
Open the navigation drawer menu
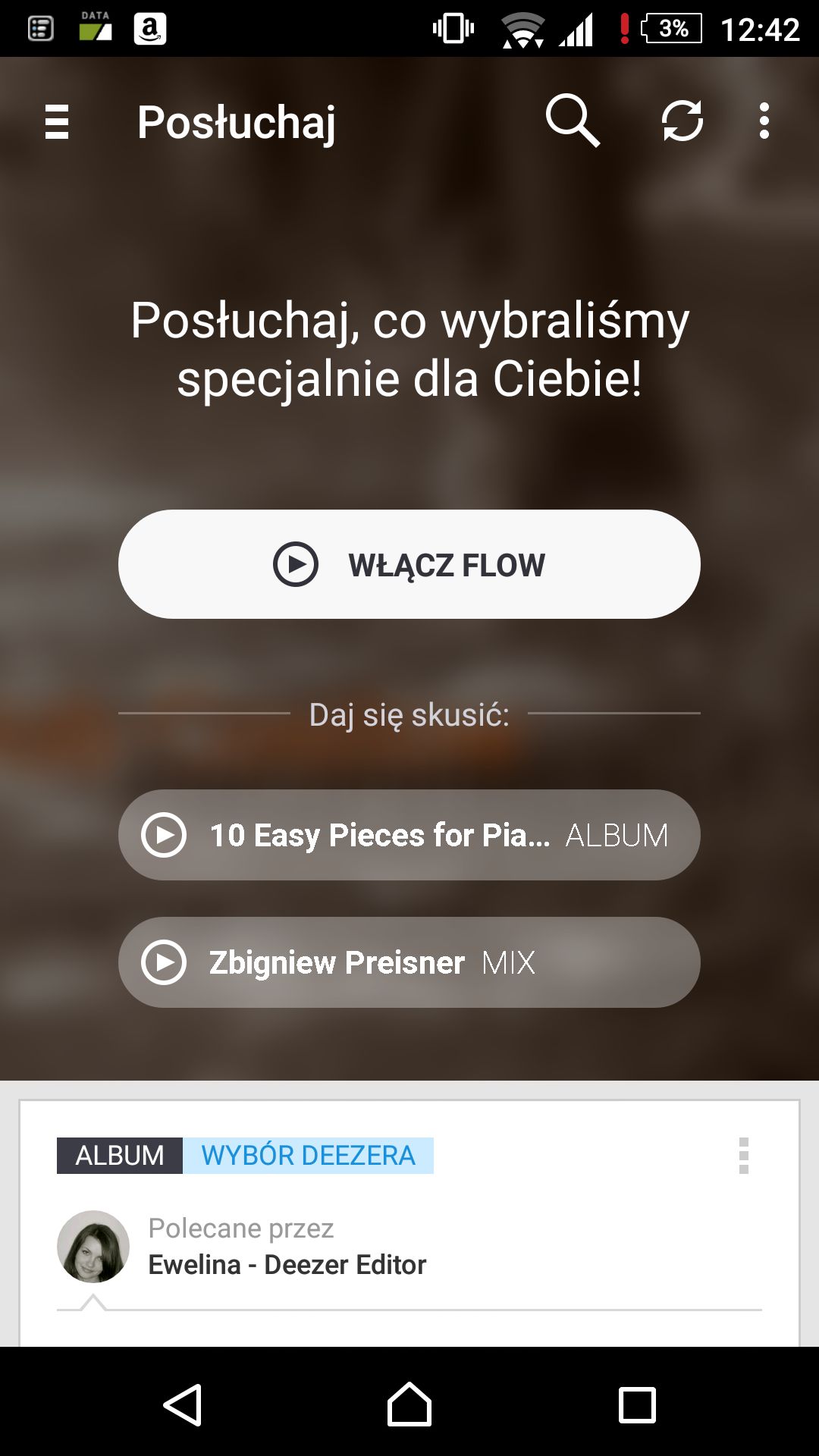click(57, 121)
